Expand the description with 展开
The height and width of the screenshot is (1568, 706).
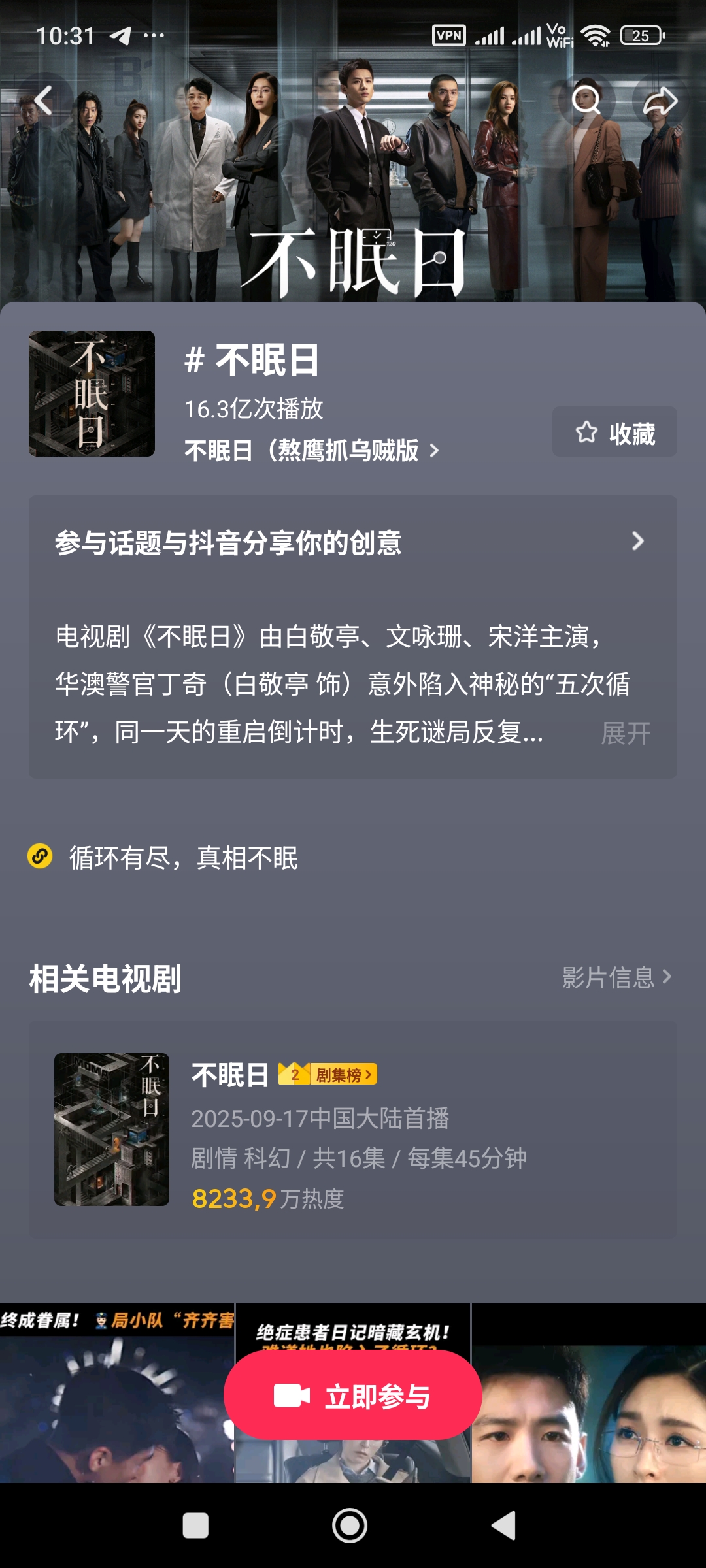626,733
